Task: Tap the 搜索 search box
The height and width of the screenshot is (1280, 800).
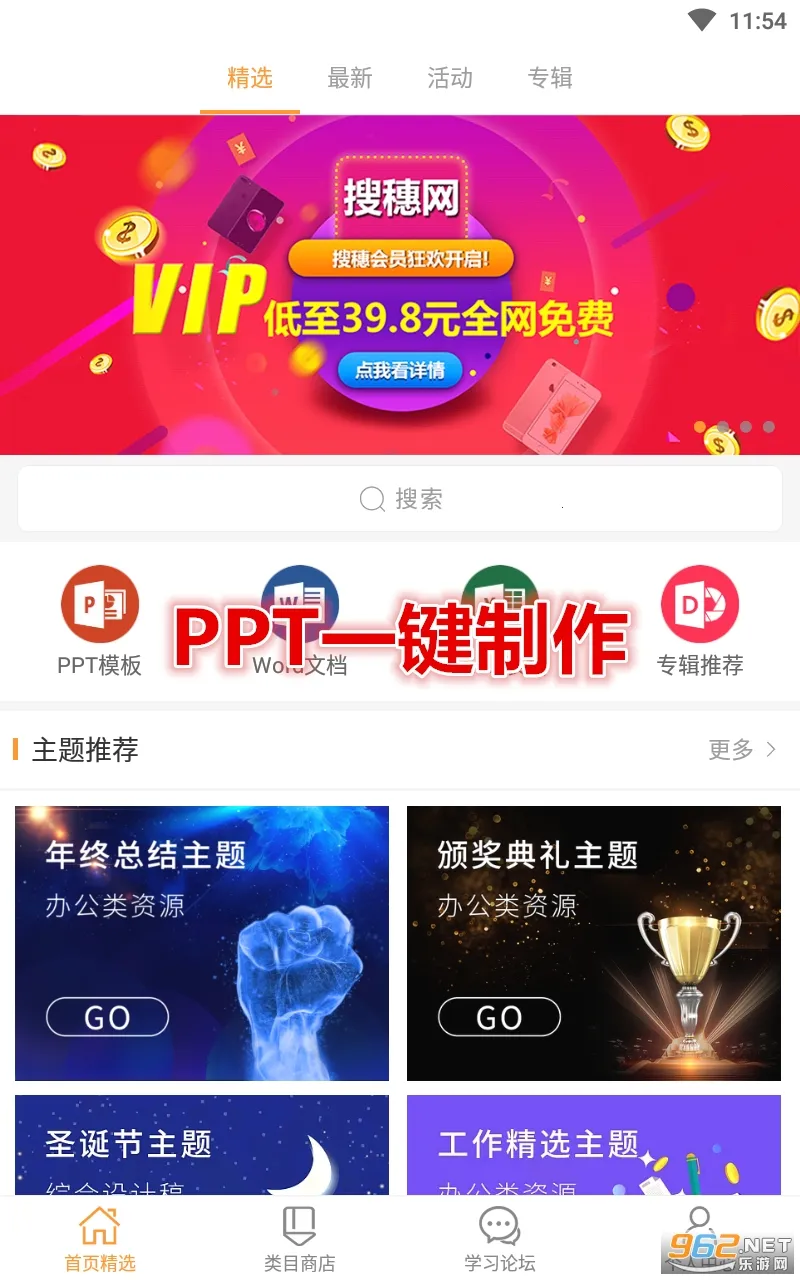Action: [400, 499]
